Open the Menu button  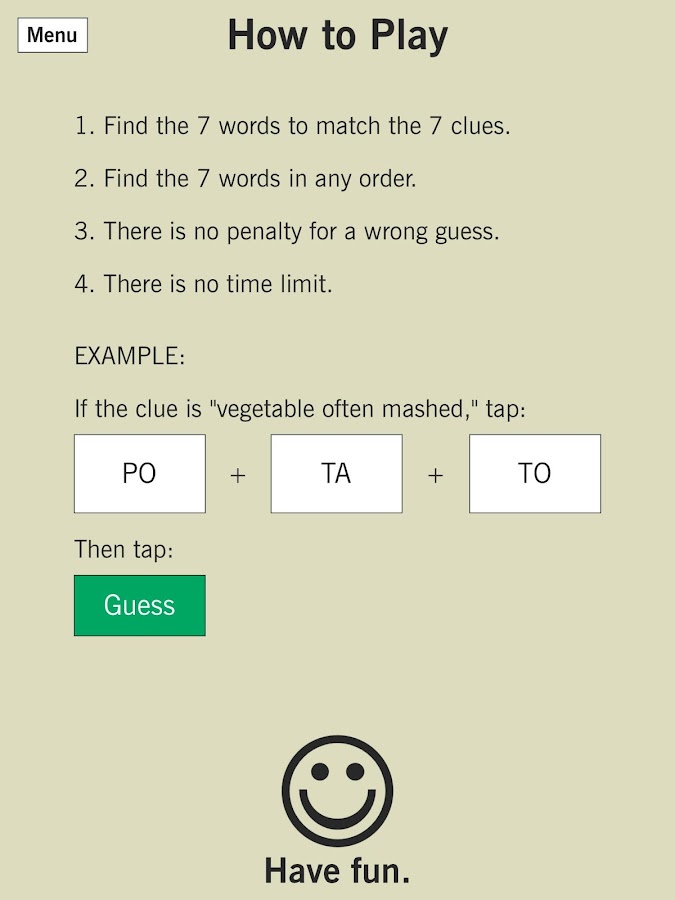pyautogui.click(x=52, y=35)
